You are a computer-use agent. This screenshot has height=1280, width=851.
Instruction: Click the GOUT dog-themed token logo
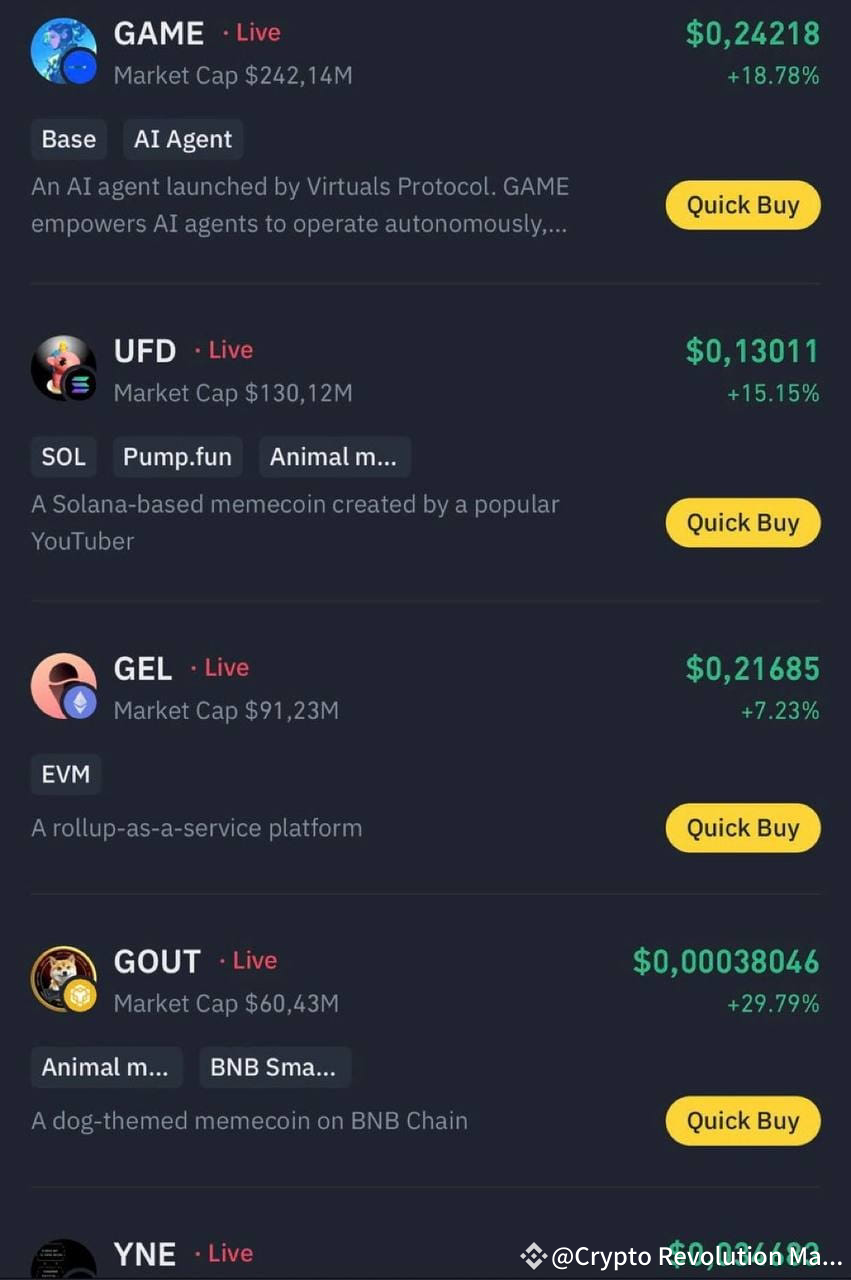click(63, 977)
